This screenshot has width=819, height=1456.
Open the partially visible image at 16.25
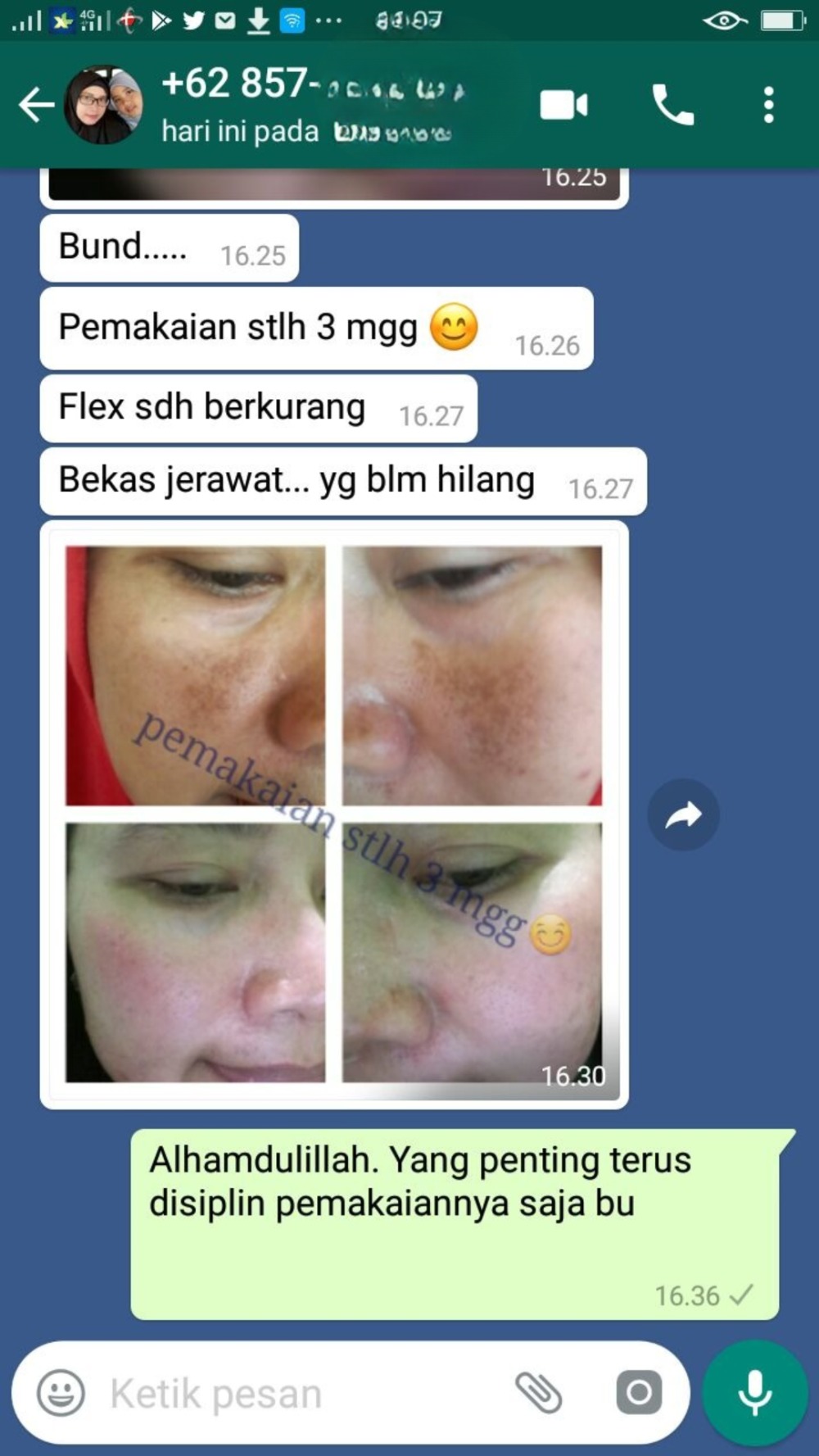click(x=334, y=184)
